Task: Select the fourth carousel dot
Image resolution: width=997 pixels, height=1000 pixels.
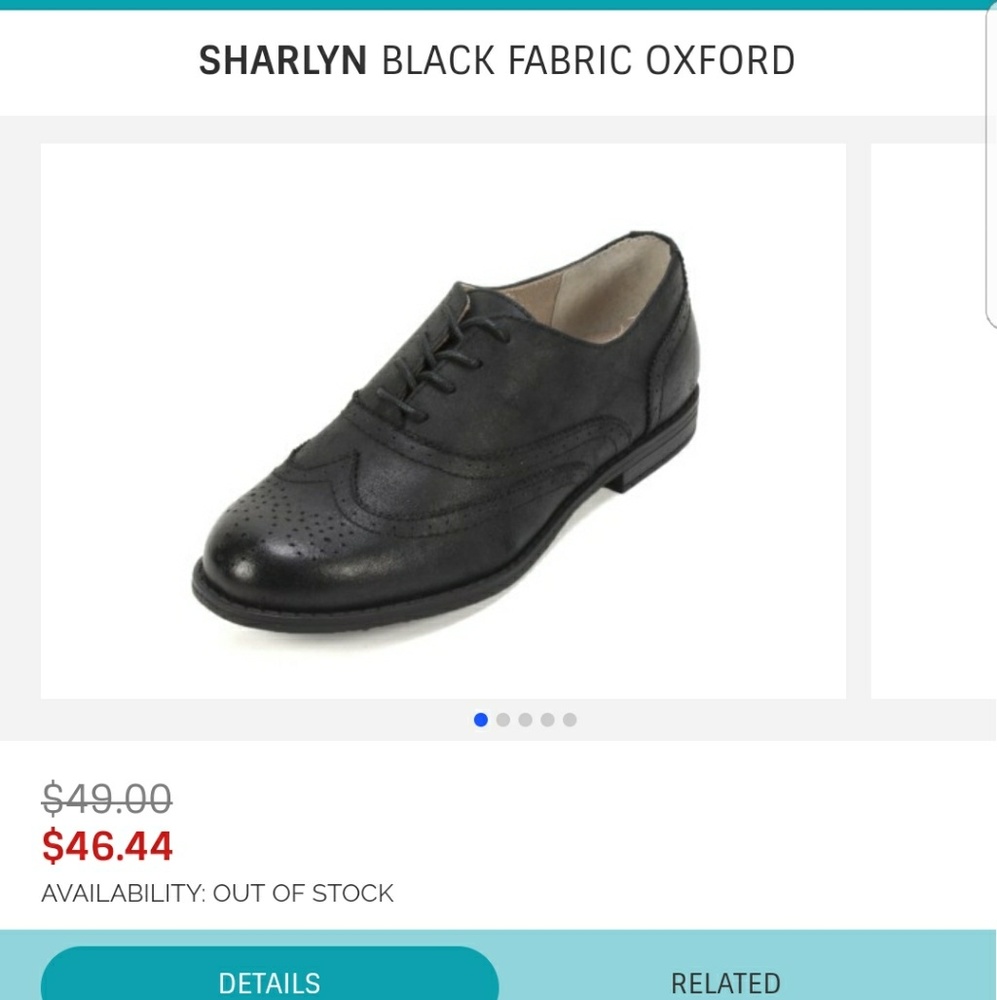Action: (x=548, y=718)
